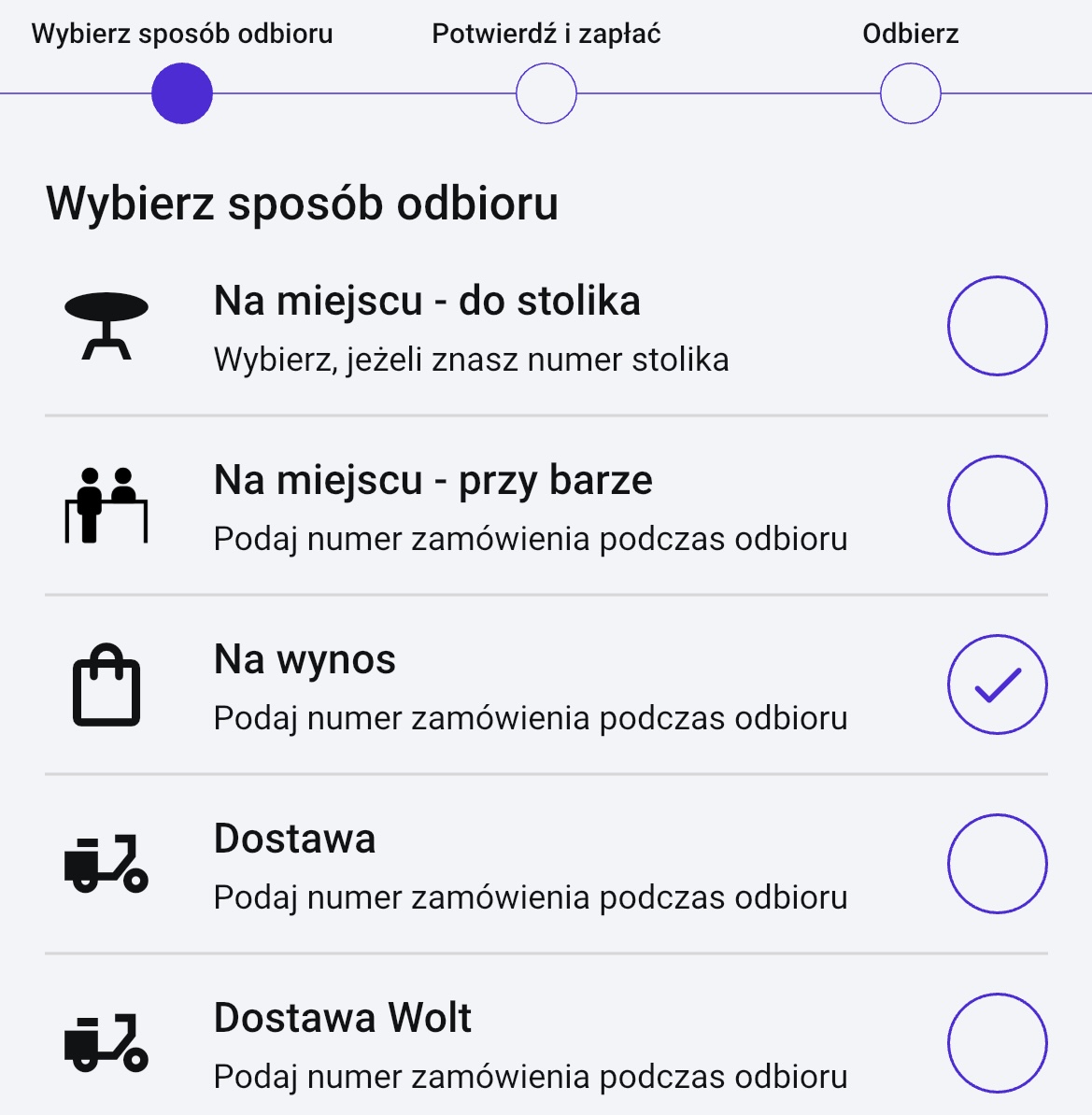This screenshot has width=1092, height=1115.
Task: Open the Potwierdź i zapłać step
Action: click(546, 35)
